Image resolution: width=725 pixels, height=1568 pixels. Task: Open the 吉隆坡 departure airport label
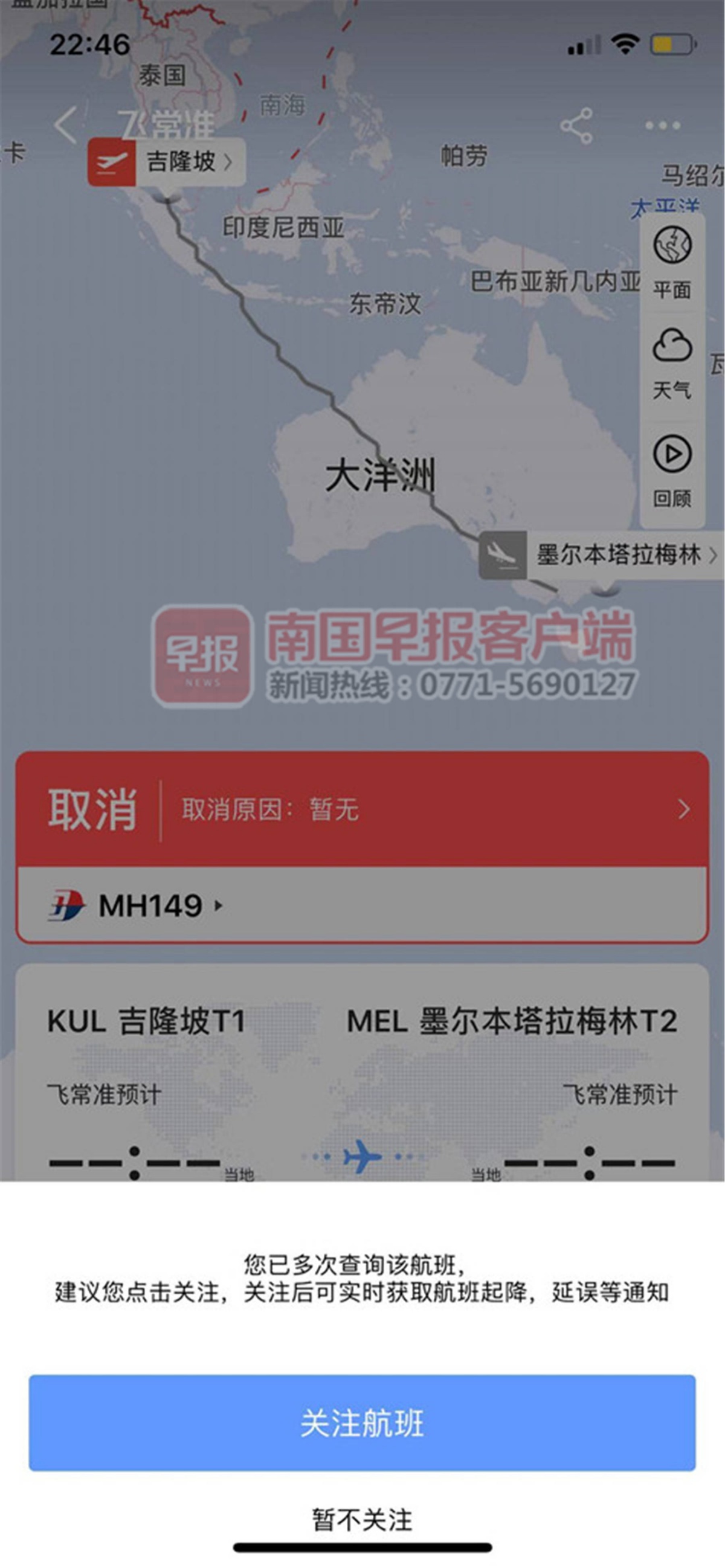point(167,162)
